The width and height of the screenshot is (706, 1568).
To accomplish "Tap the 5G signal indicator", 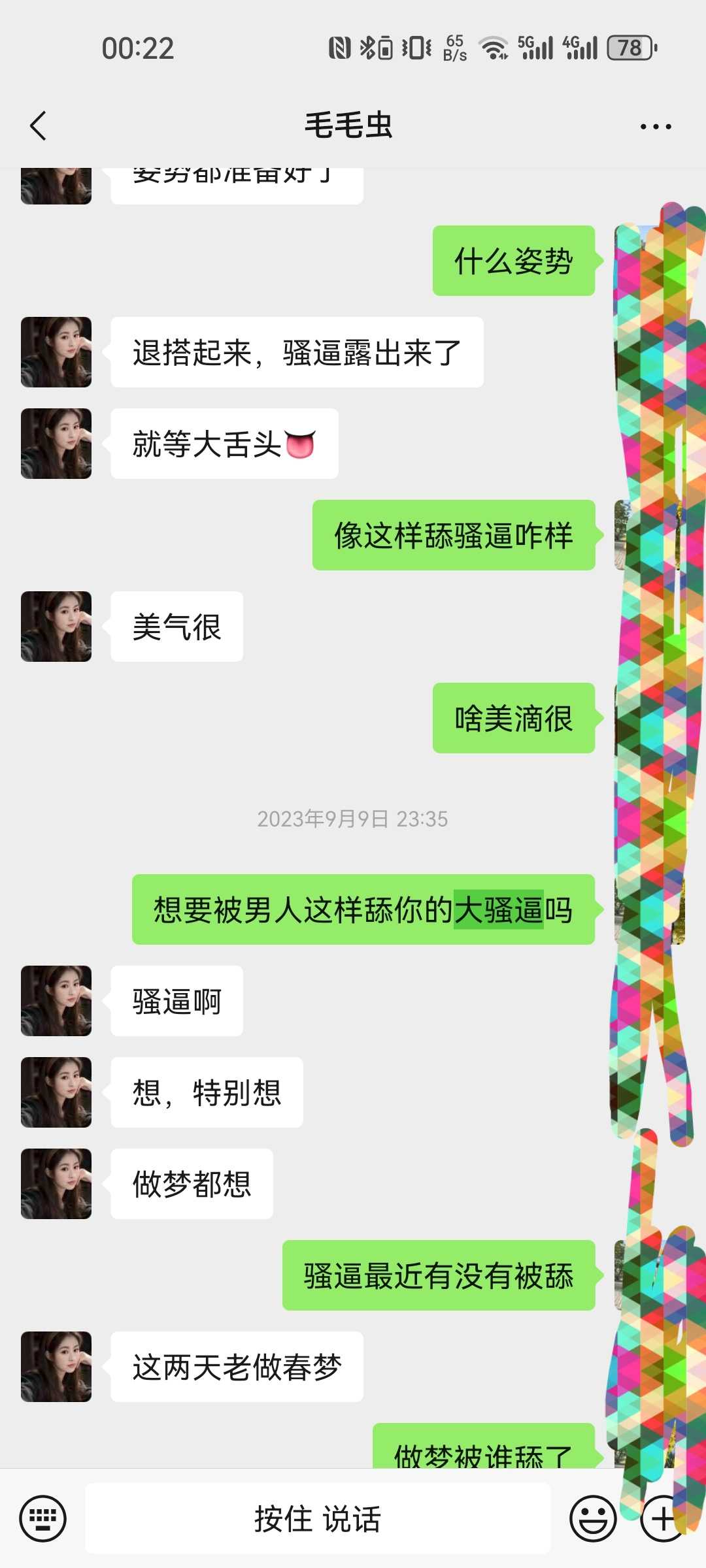I will [535, 47].
